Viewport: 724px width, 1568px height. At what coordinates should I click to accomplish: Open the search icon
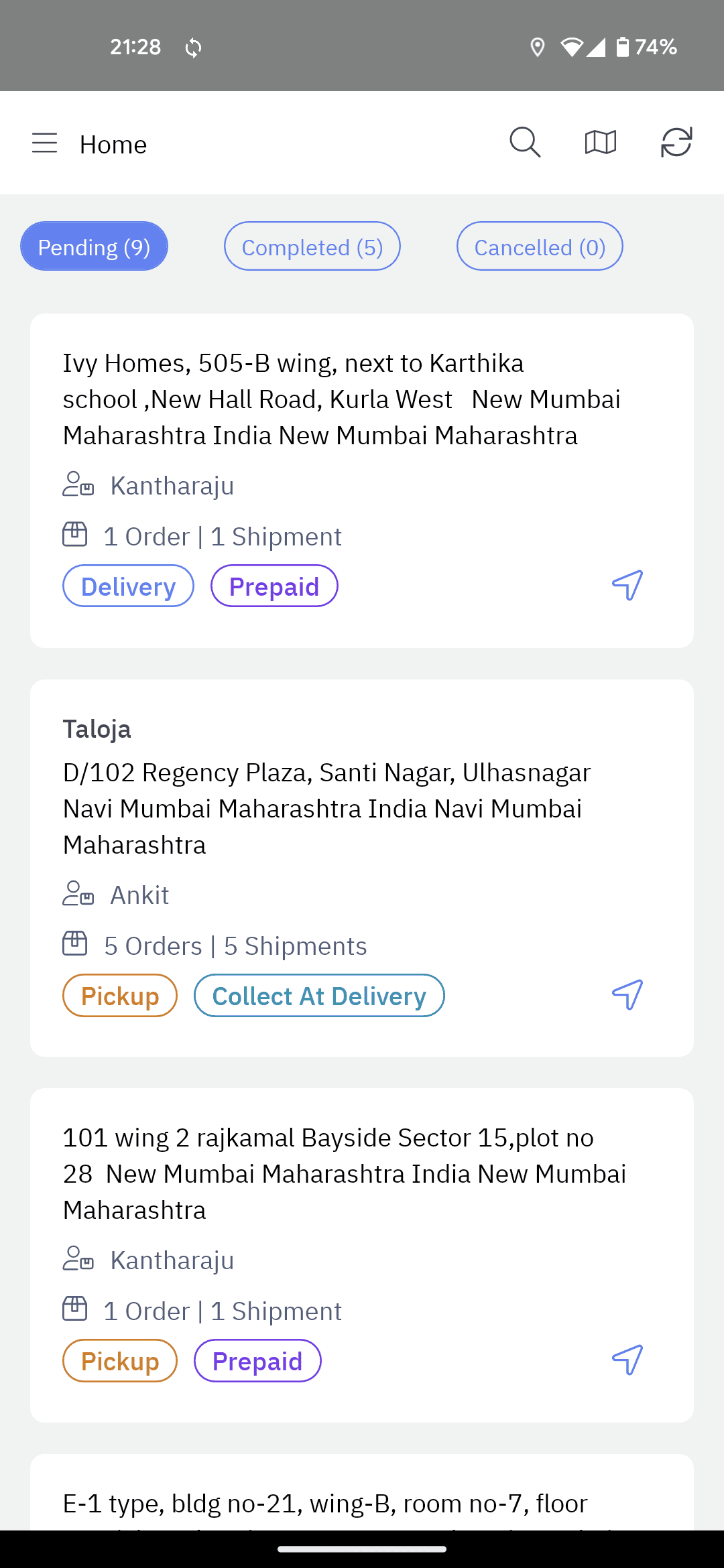(x=525, y=143)
